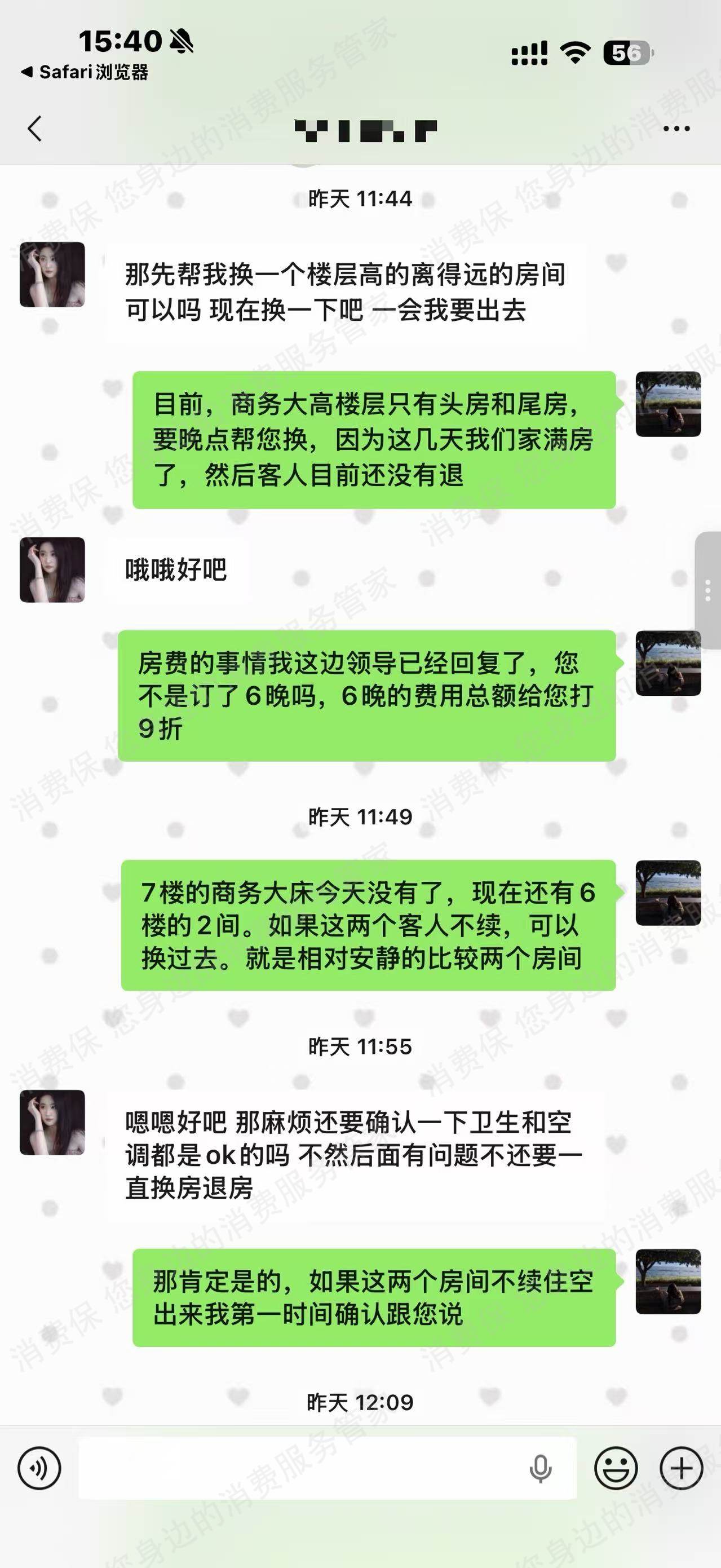Open the sender's avatar beside 哦哦好吧
Image resolution: width=721 pixels, height=1568 pixels.
point(52,569)
